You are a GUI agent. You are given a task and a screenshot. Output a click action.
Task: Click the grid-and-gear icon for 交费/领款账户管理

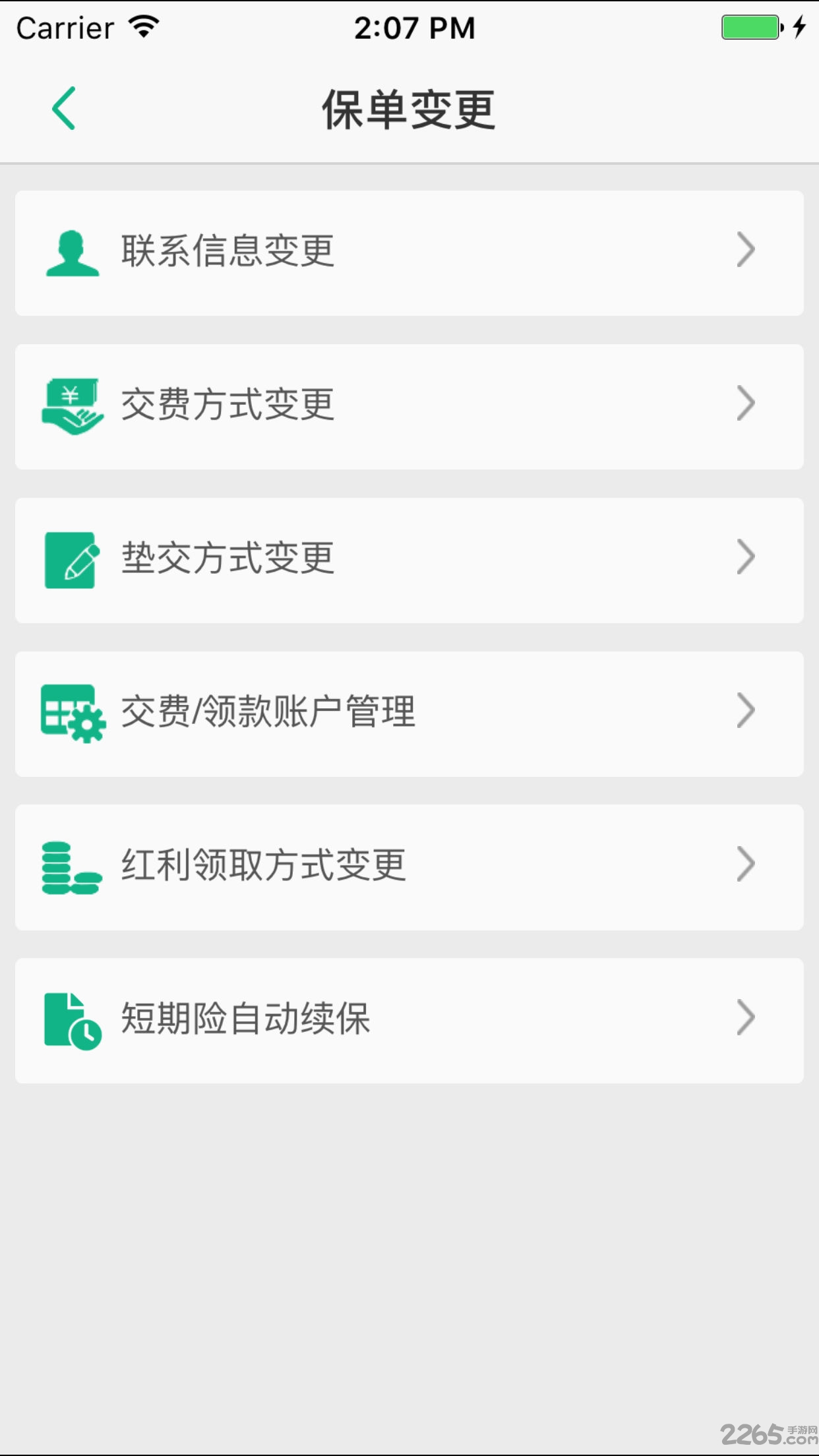(x=73, y=712)
